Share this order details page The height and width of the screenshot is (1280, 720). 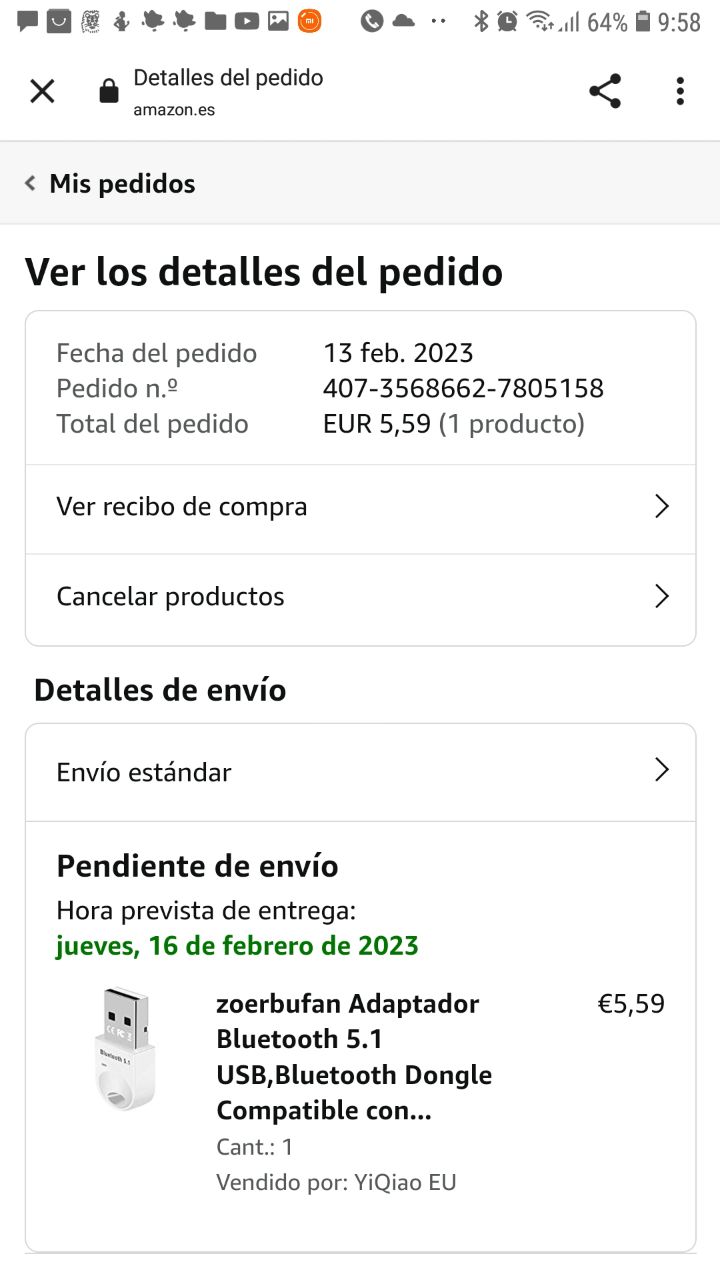605,92
